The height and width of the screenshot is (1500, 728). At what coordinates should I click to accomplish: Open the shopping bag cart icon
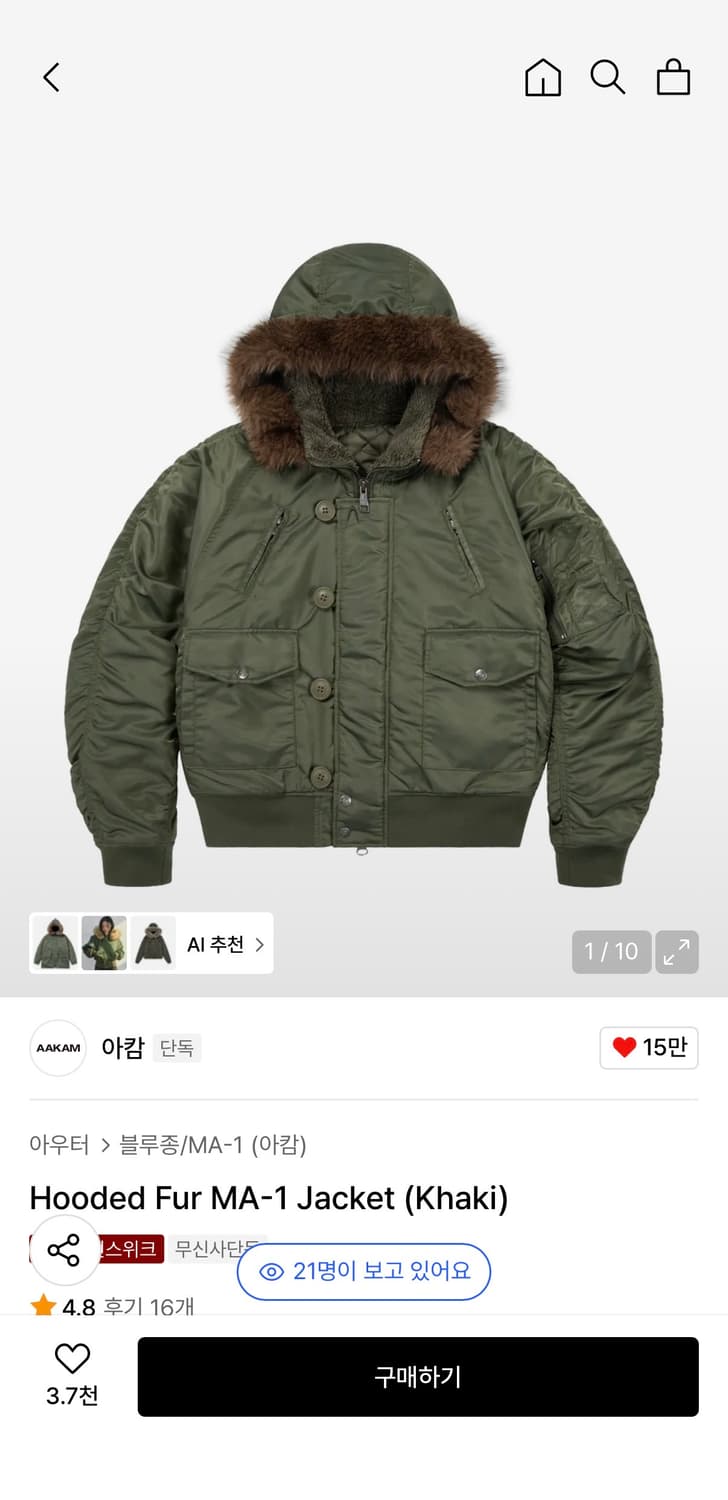673,77
